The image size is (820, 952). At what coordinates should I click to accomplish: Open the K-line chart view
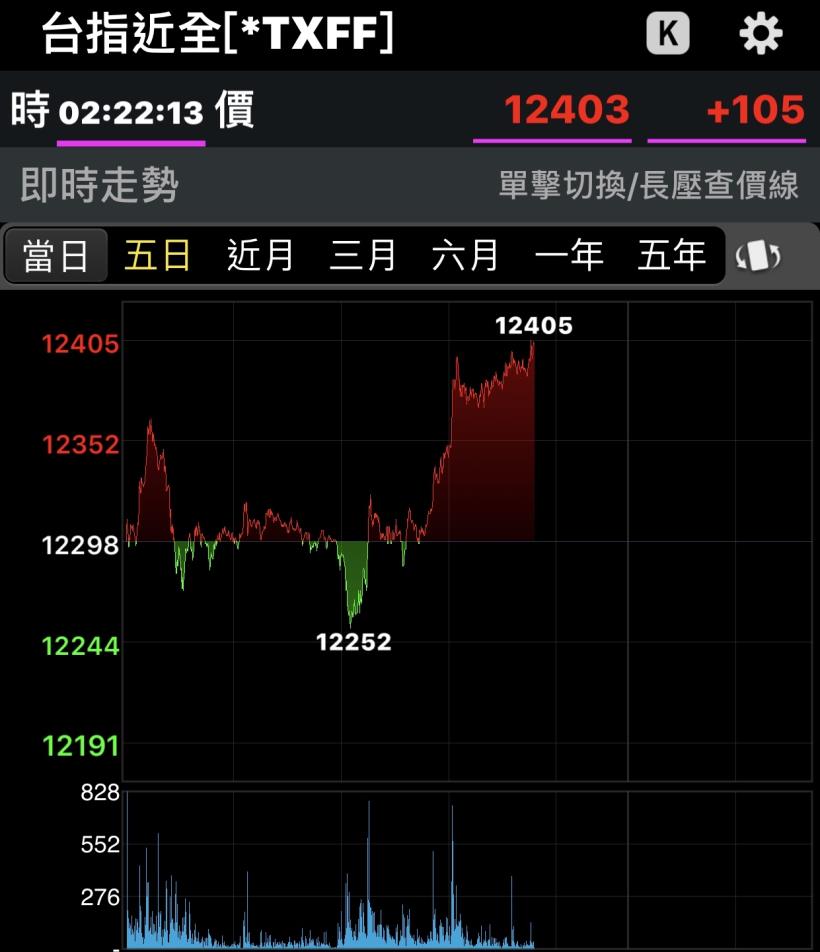[668, 35]
